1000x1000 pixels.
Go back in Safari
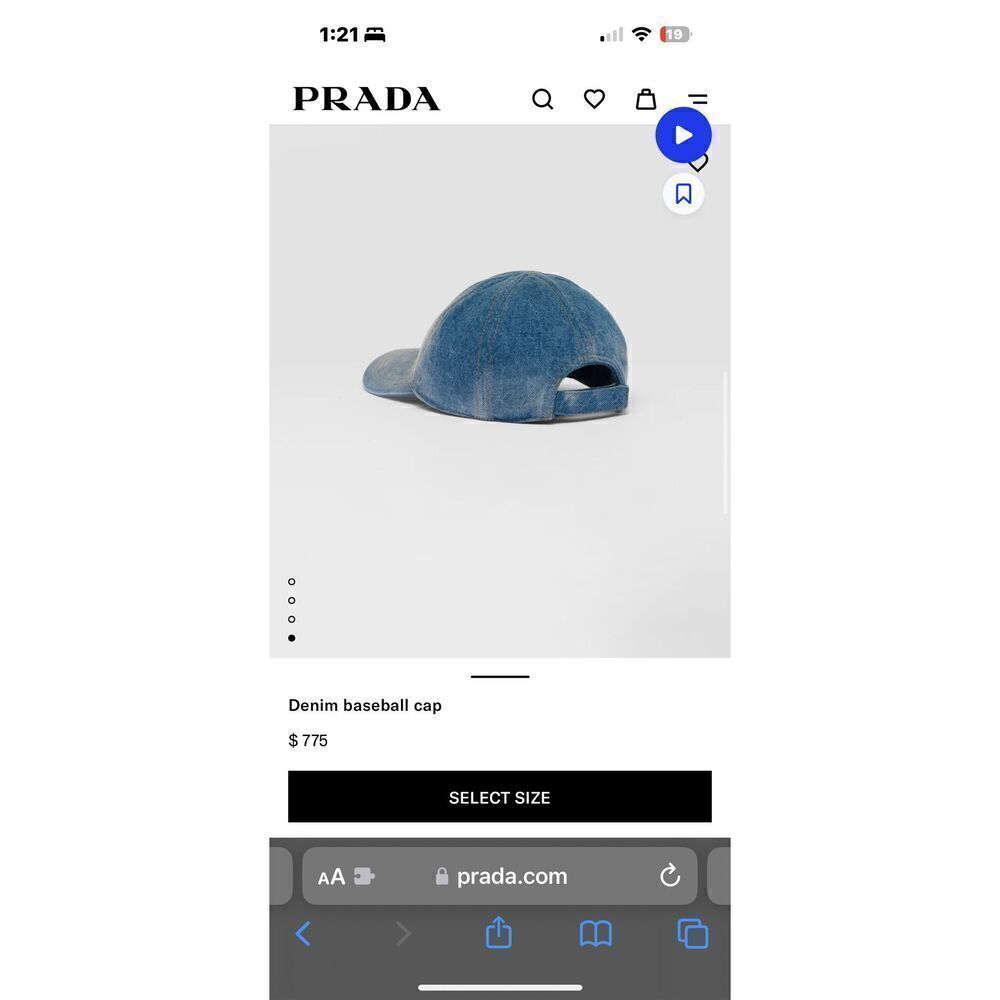pos(303,934)
